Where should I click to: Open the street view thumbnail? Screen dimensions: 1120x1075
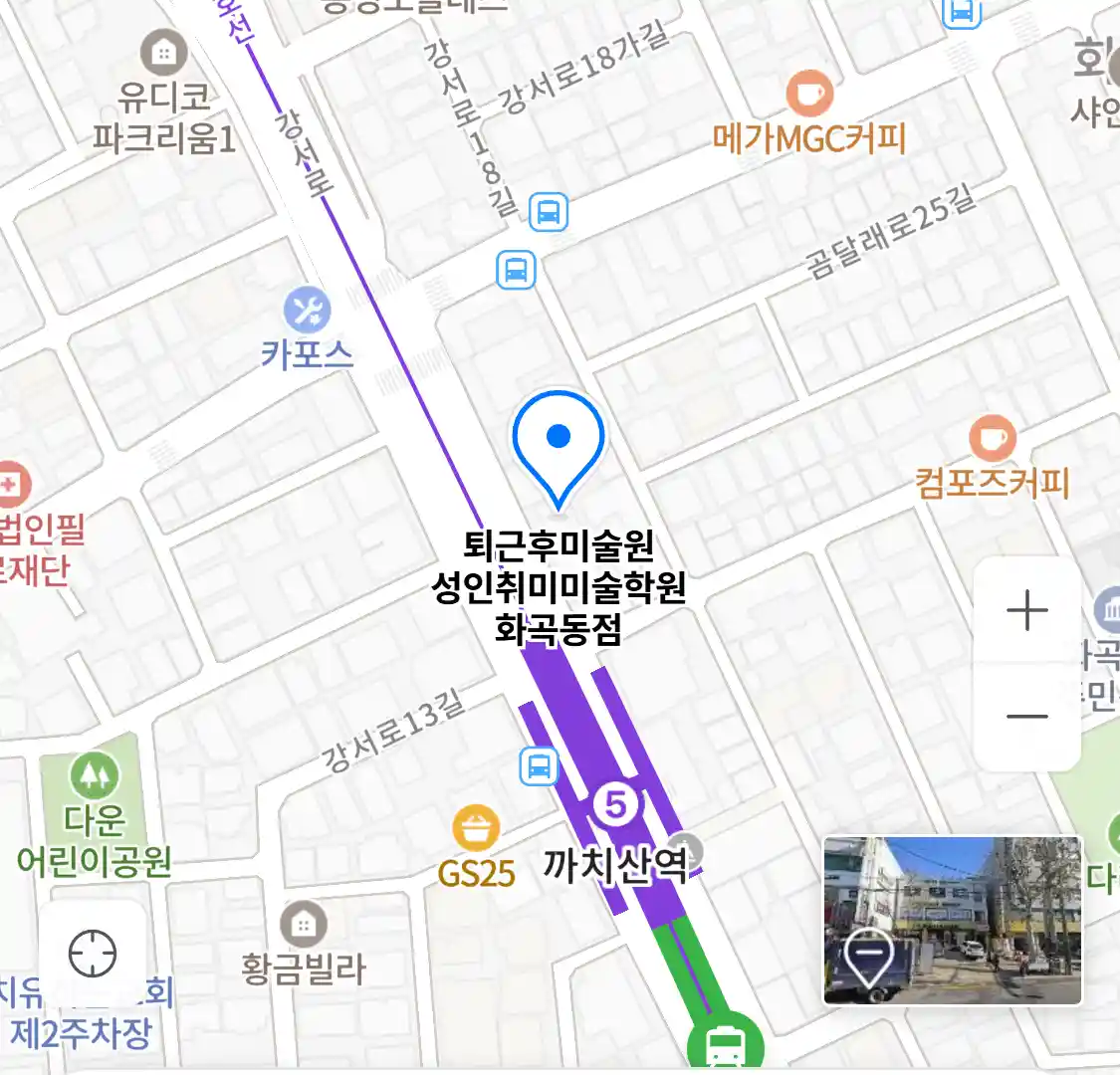click(952, 920)
